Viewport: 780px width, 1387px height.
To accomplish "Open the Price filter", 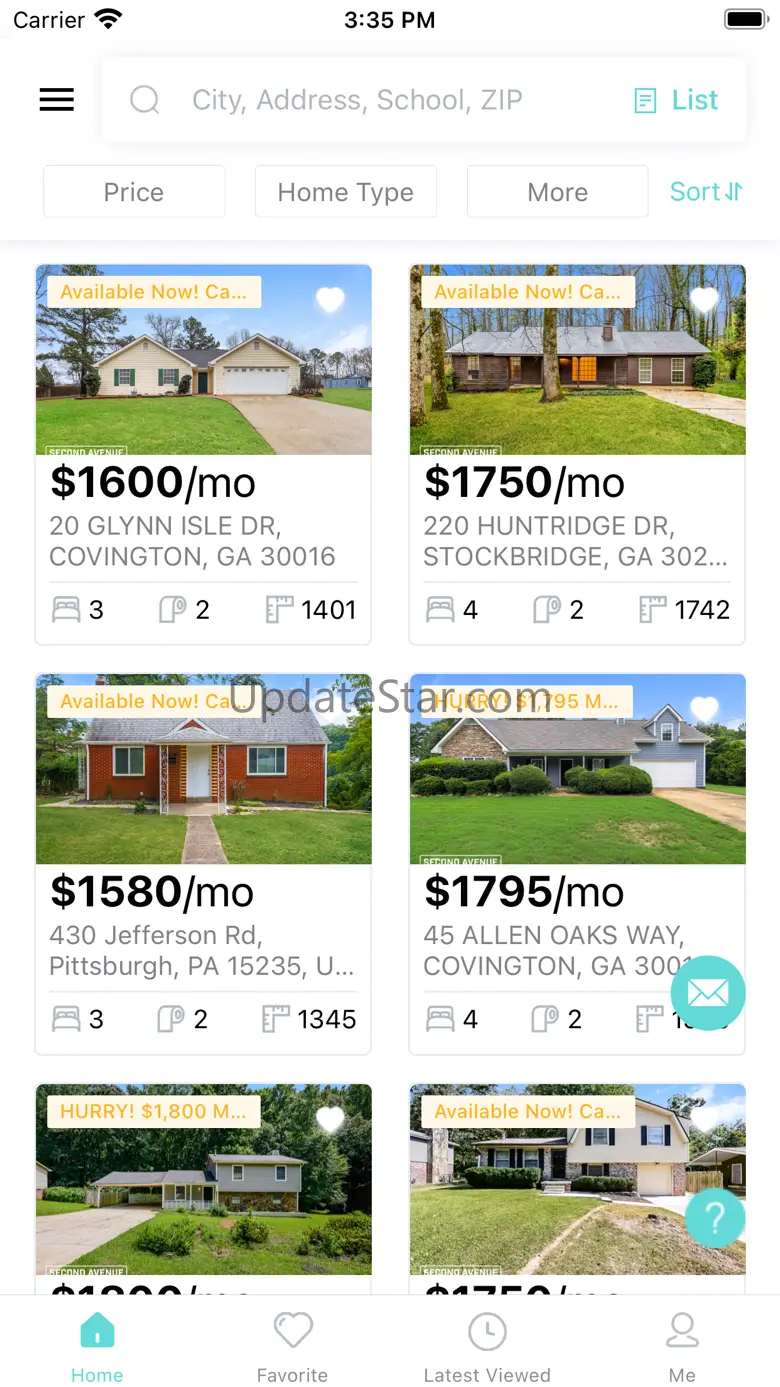I will point(134,192).
